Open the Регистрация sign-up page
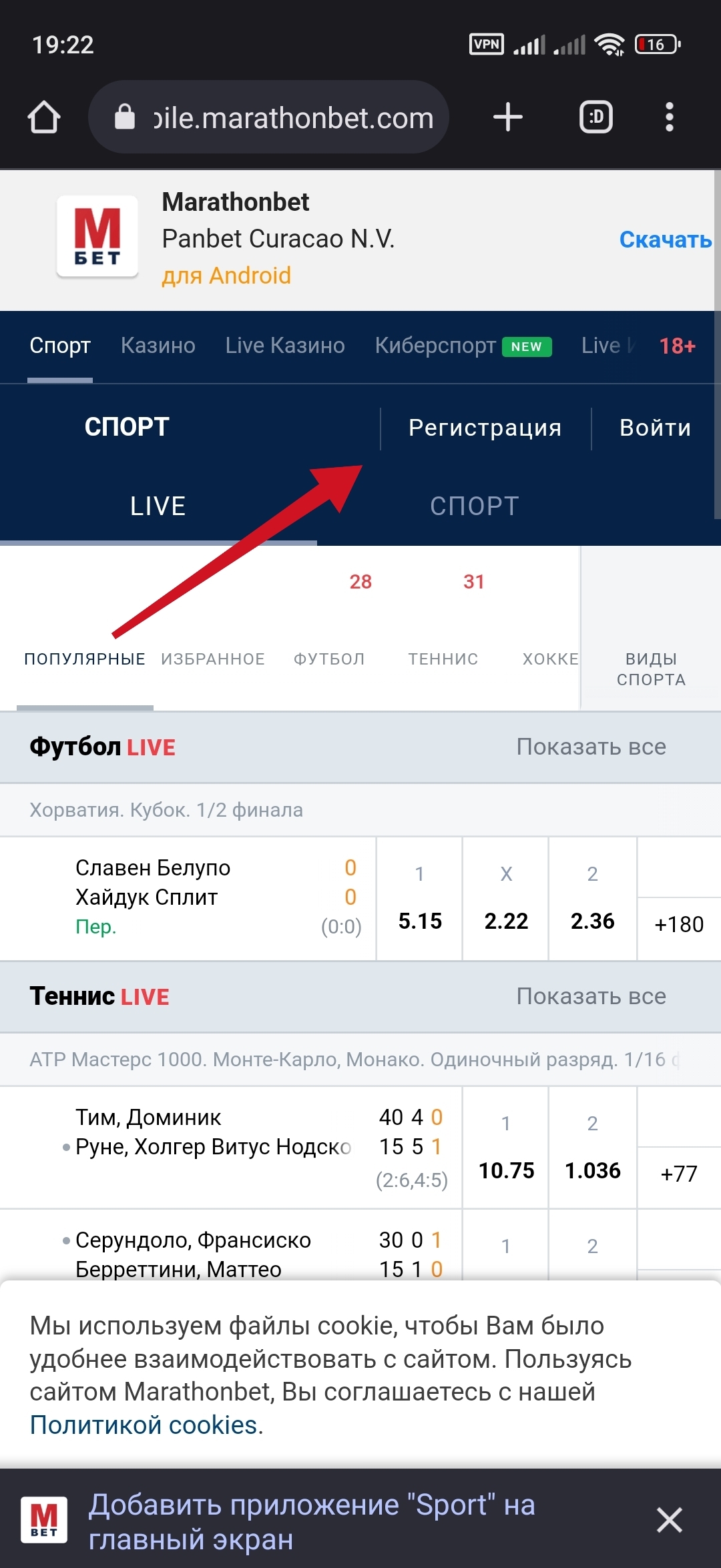Viewport: 721px width, 1568px height. [485, 428]
